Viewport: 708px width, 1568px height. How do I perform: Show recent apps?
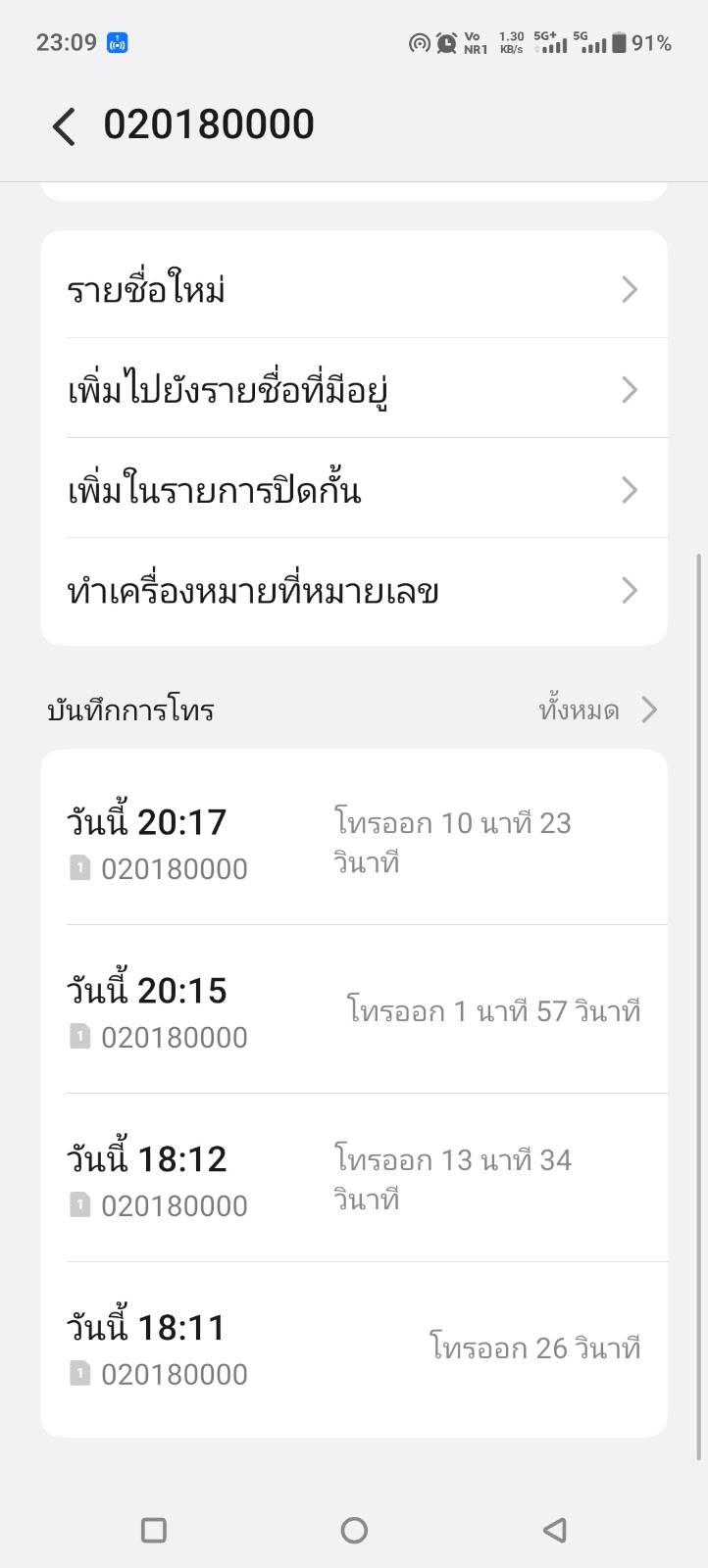click(154, 1530)
